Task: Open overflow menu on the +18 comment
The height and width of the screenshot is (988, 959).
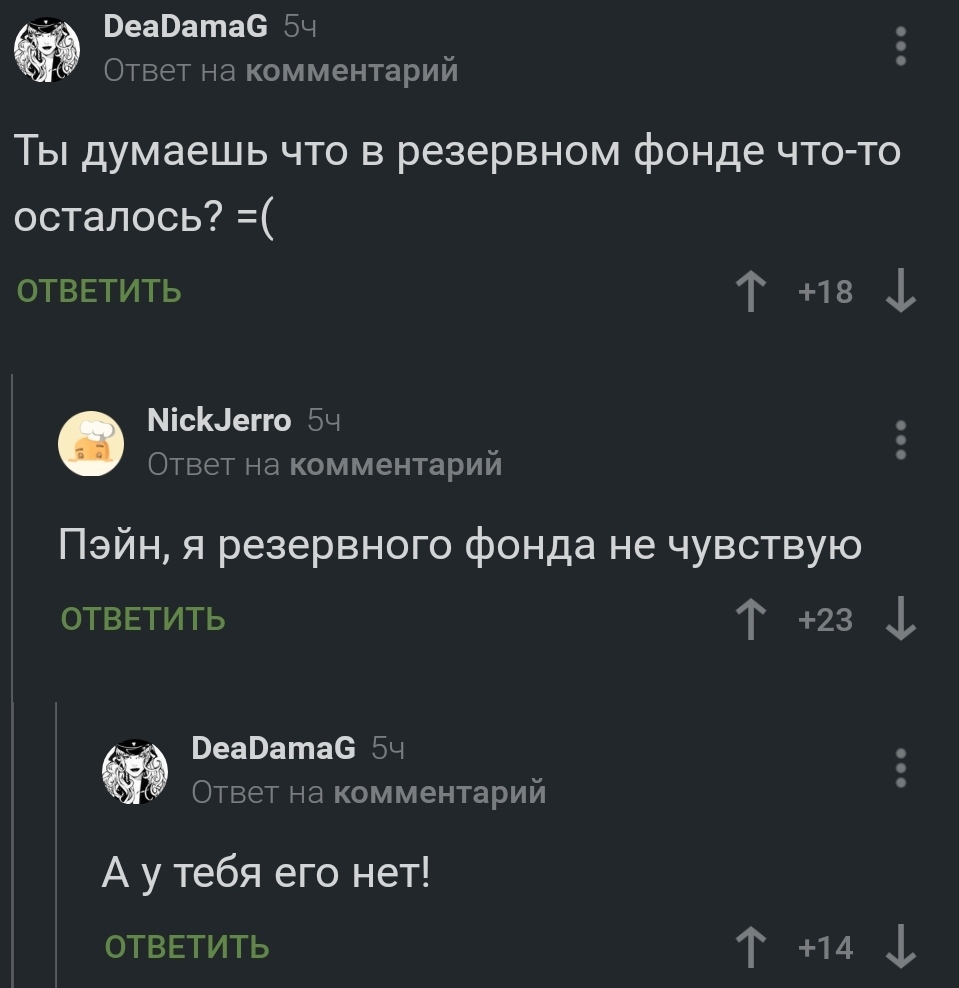Action: point(900,47)
